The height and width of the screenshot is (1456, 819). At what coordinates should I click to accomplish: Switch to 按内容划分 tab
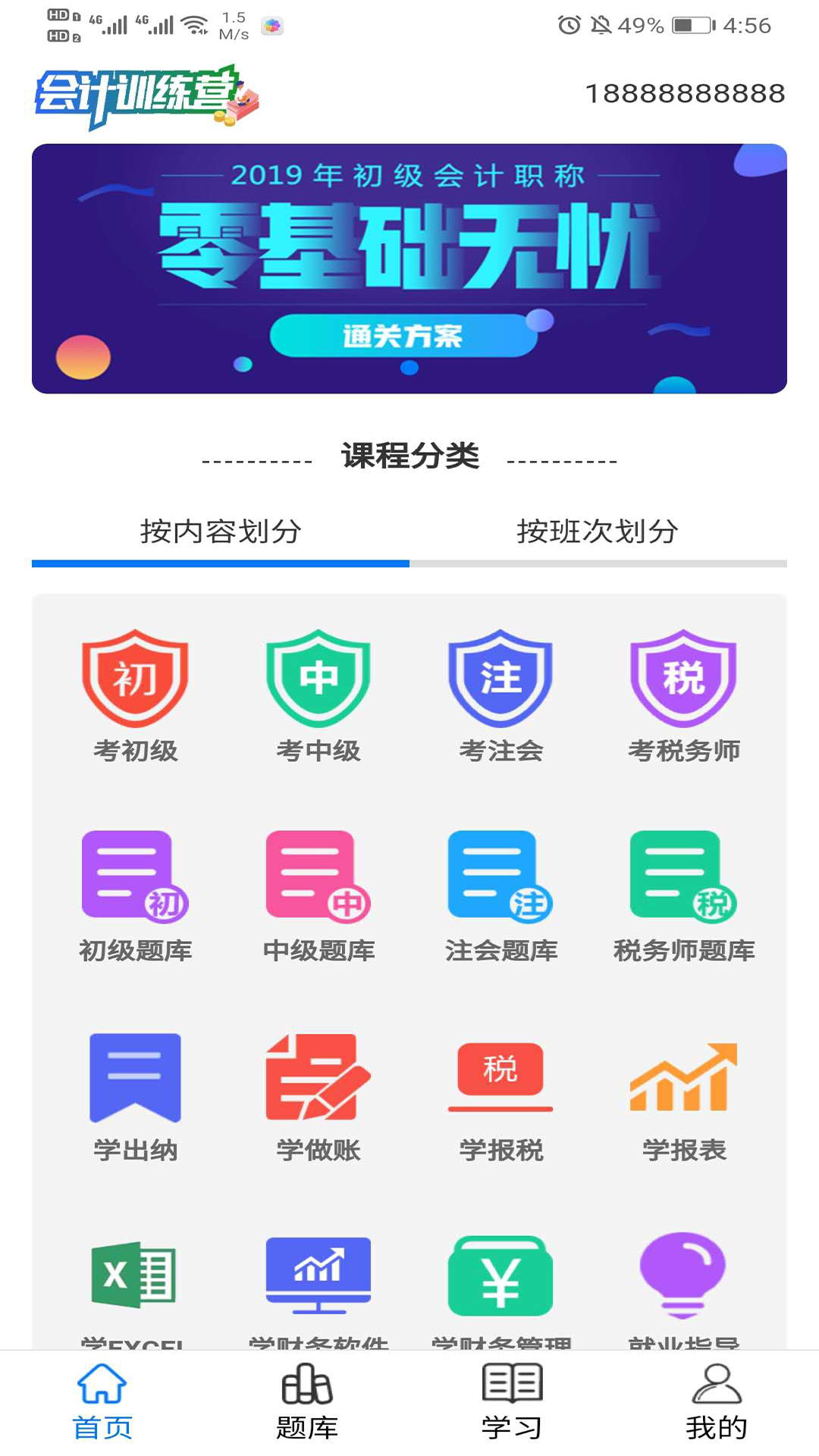click(x=221, y=532)
